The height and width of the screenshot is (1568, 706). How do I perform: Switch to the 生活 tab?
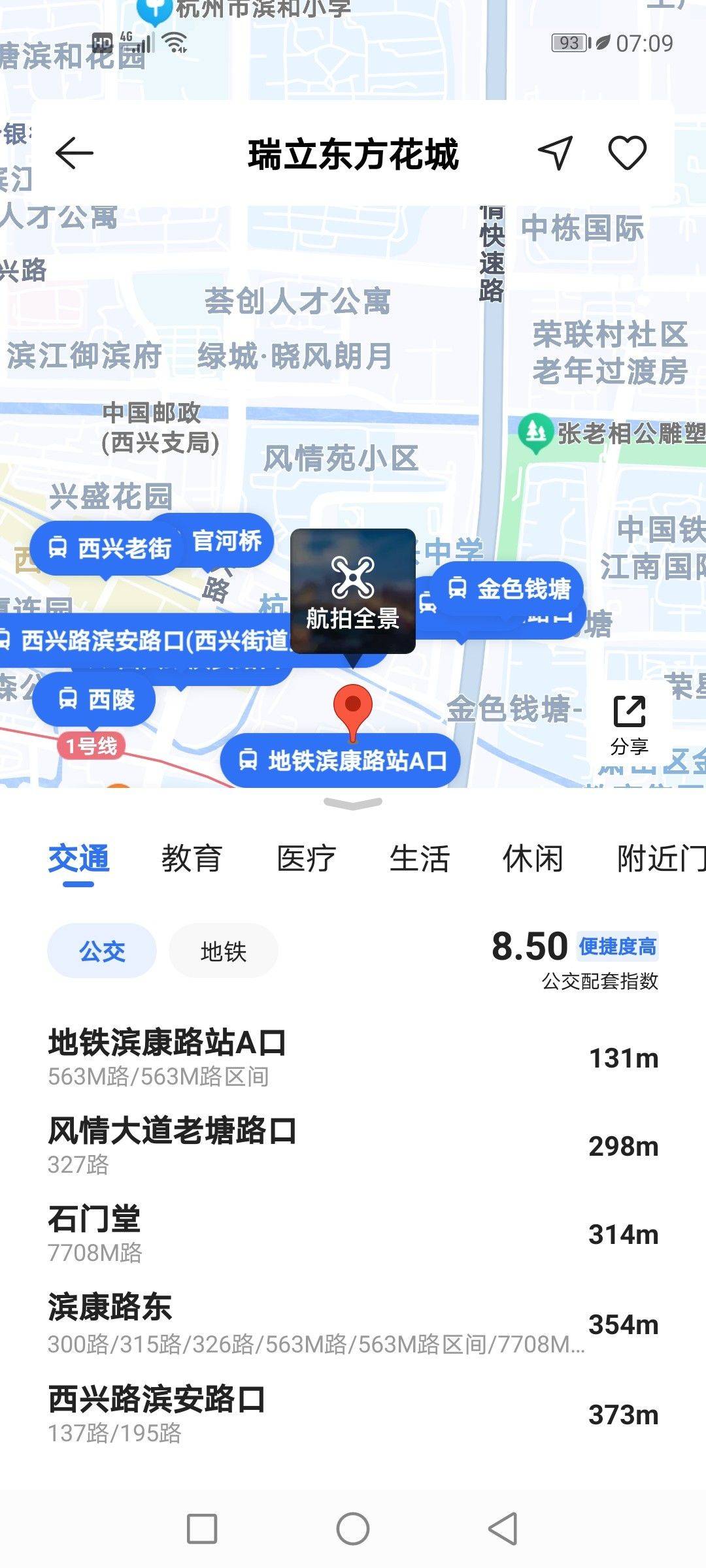pos(419,858)
